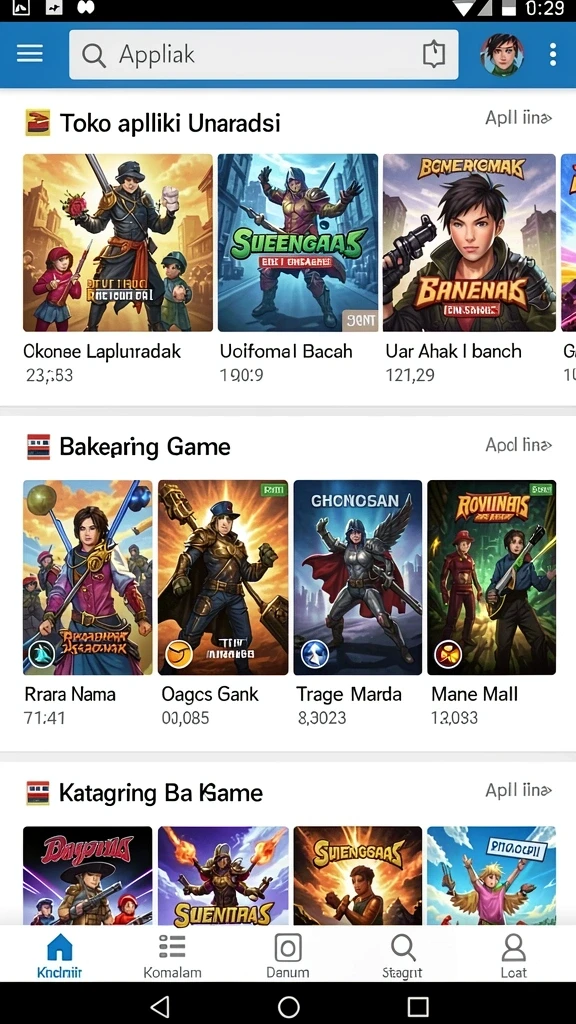576x1024 pixels.
Task: Open Apll iina link beside Toko apliki Unaradsi
Action: [519, 118]
